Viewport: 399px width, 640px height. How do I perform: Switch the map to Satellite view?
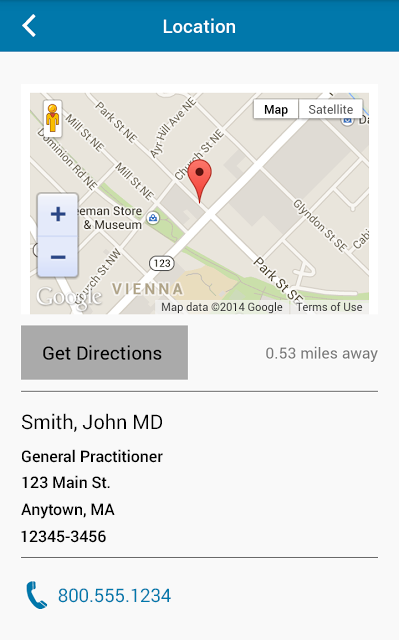[330, 109]
